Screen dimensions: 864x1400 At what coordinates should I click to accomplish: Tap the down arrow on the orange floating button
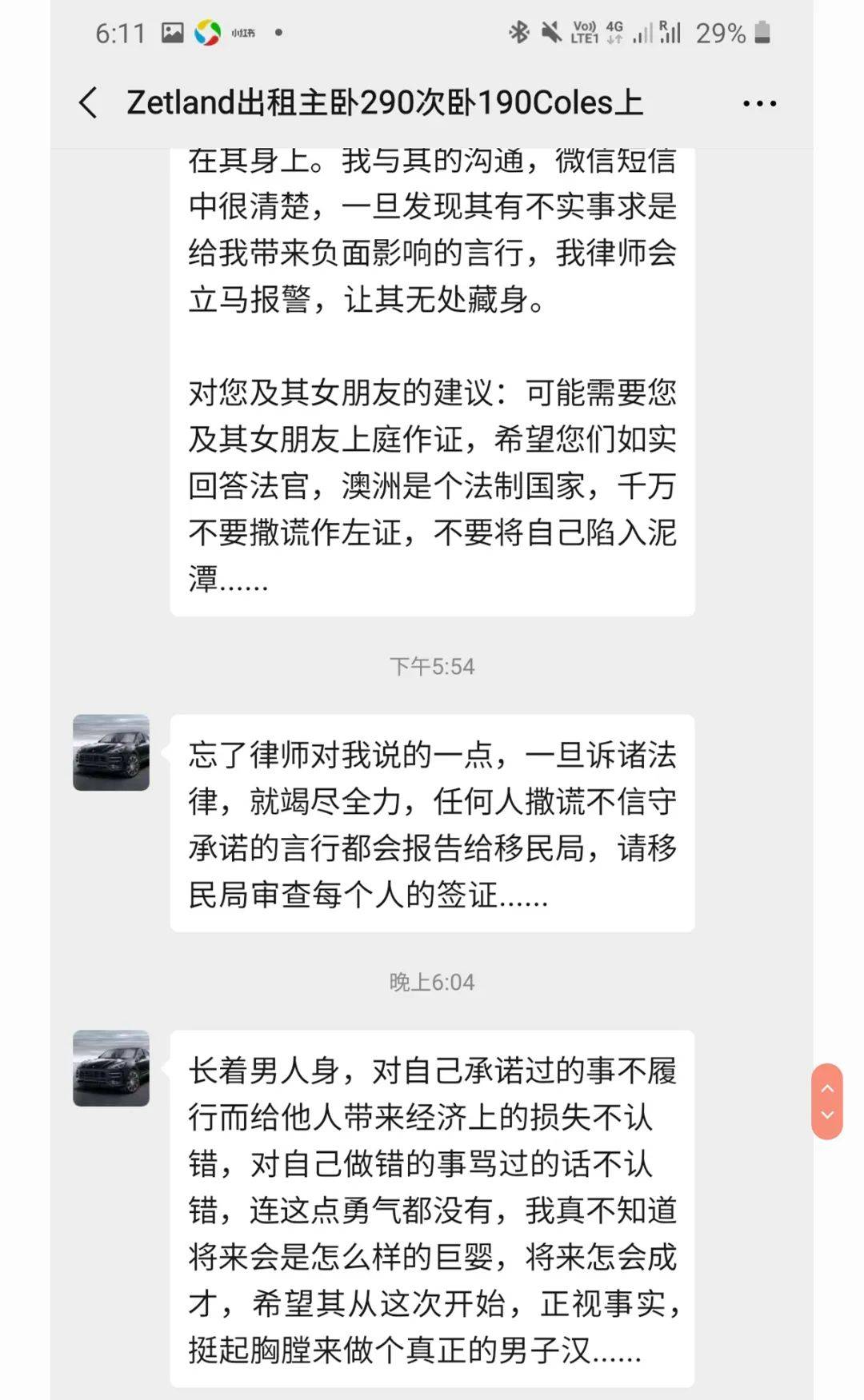pos(827,1115)
